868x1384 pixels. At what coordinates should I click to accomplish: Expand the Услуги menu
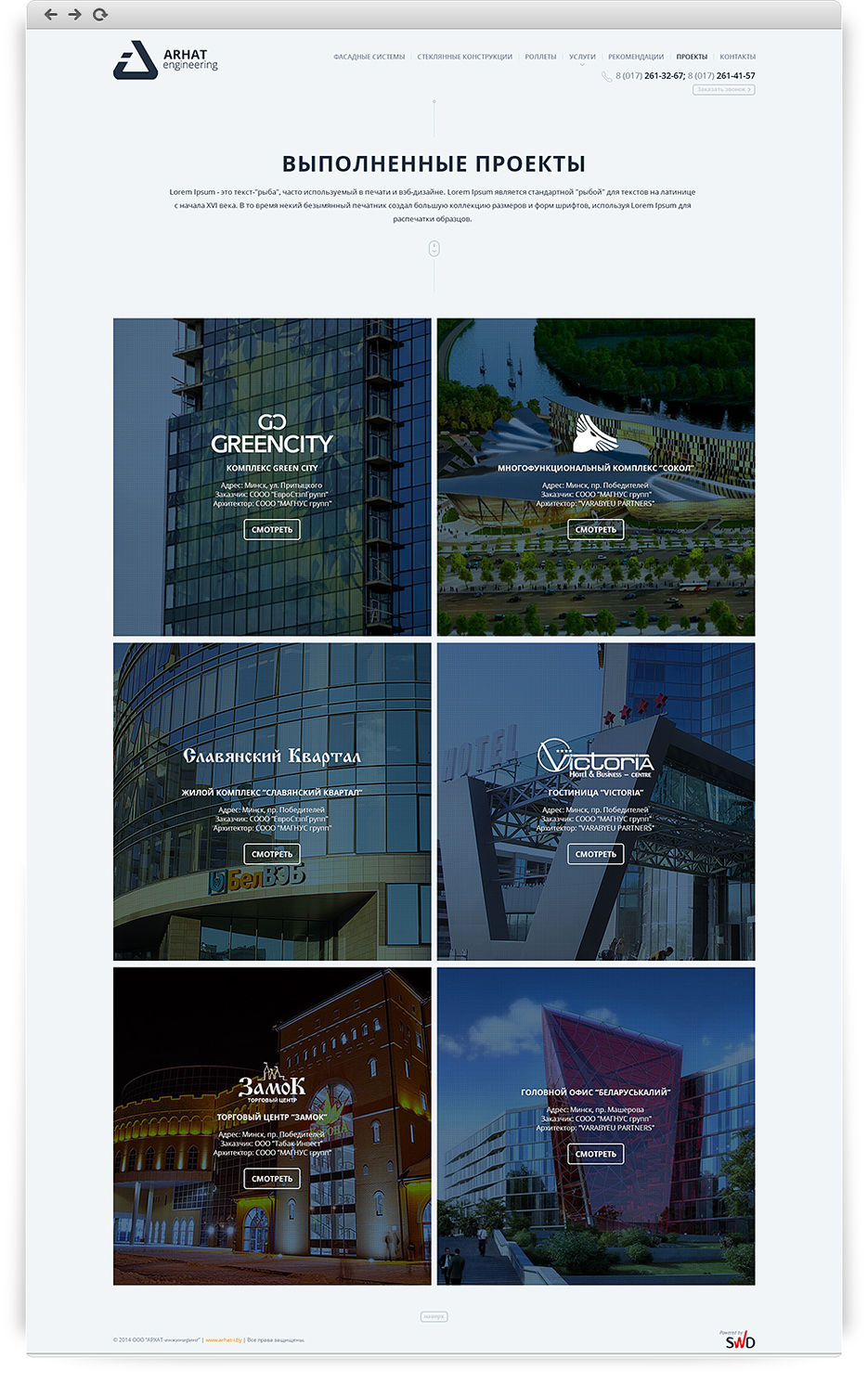[x=582, y=57]
